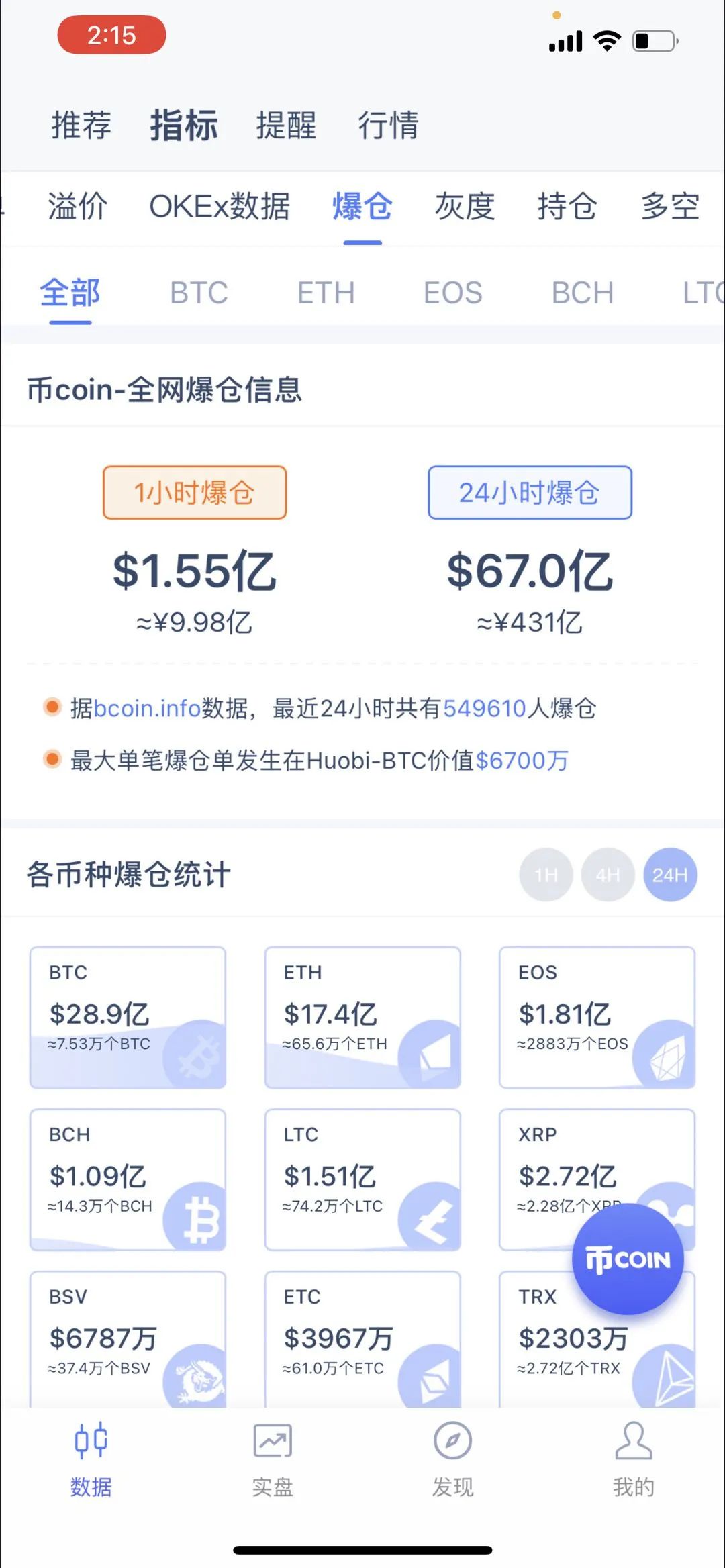Open the 持仓 tab
Viewport: 725px width, 1568px height.
(567, 206)
